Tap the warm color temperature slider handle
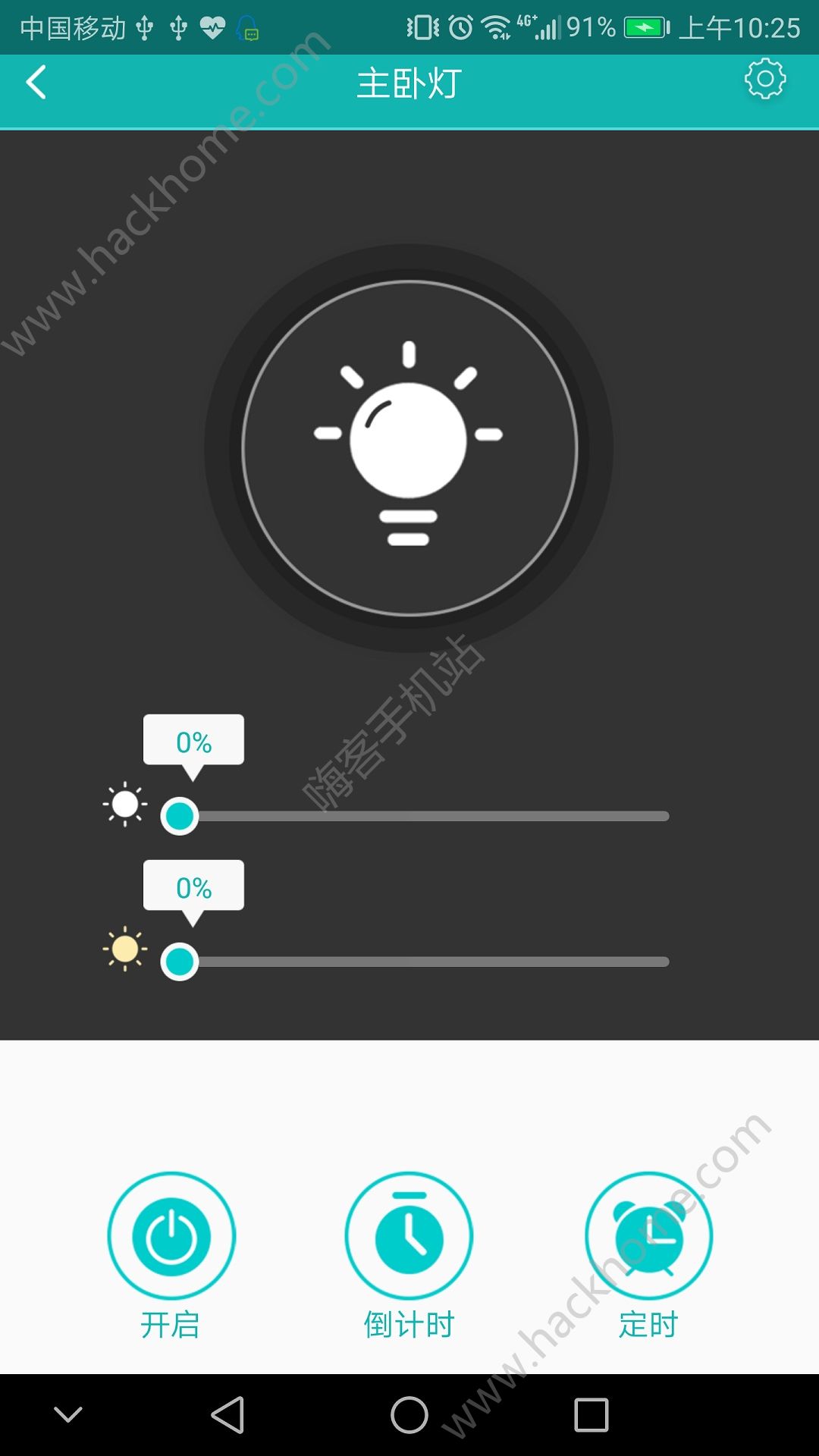Viewport: 819px width, 1456px height. 180,962
